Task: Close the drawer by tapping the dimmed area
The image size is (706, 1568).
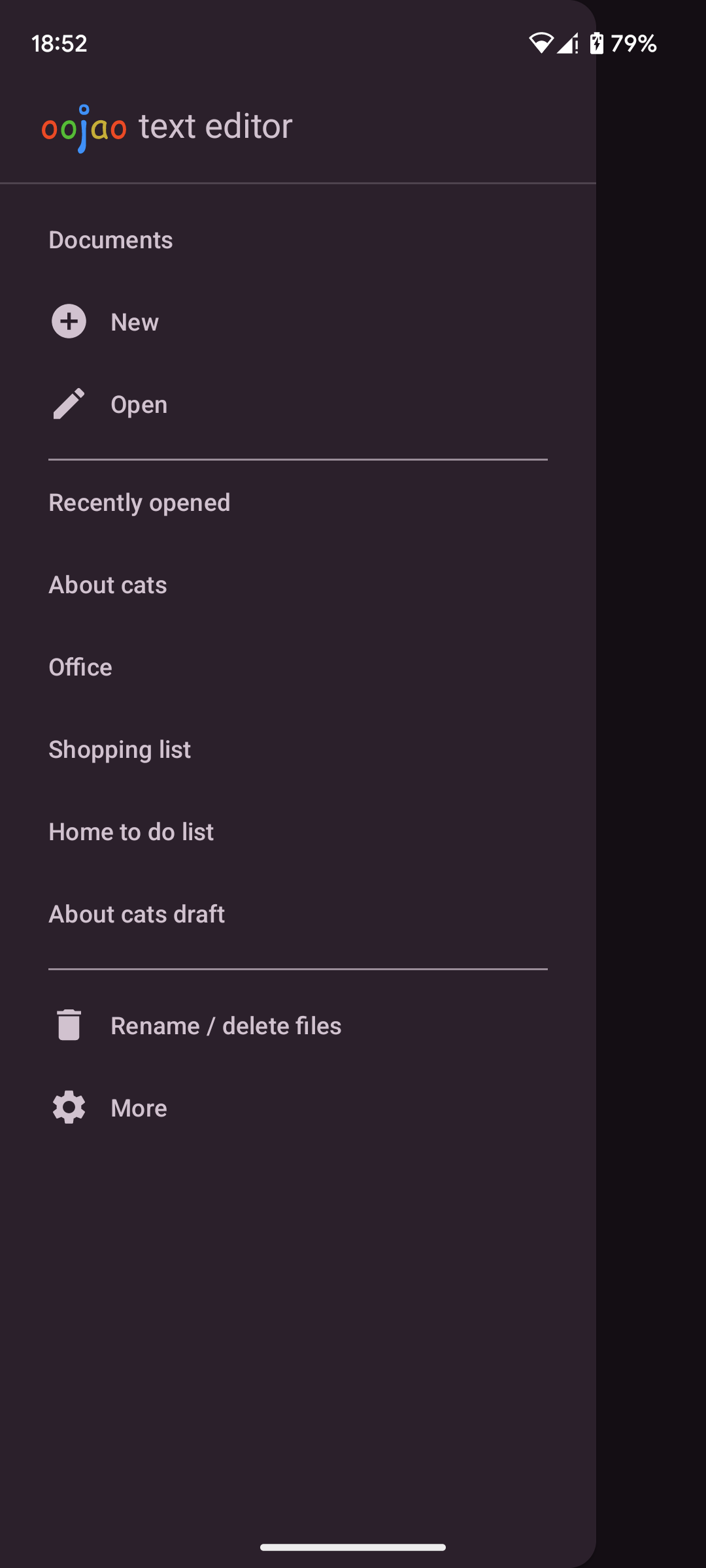Action: [x=651, y=784]
